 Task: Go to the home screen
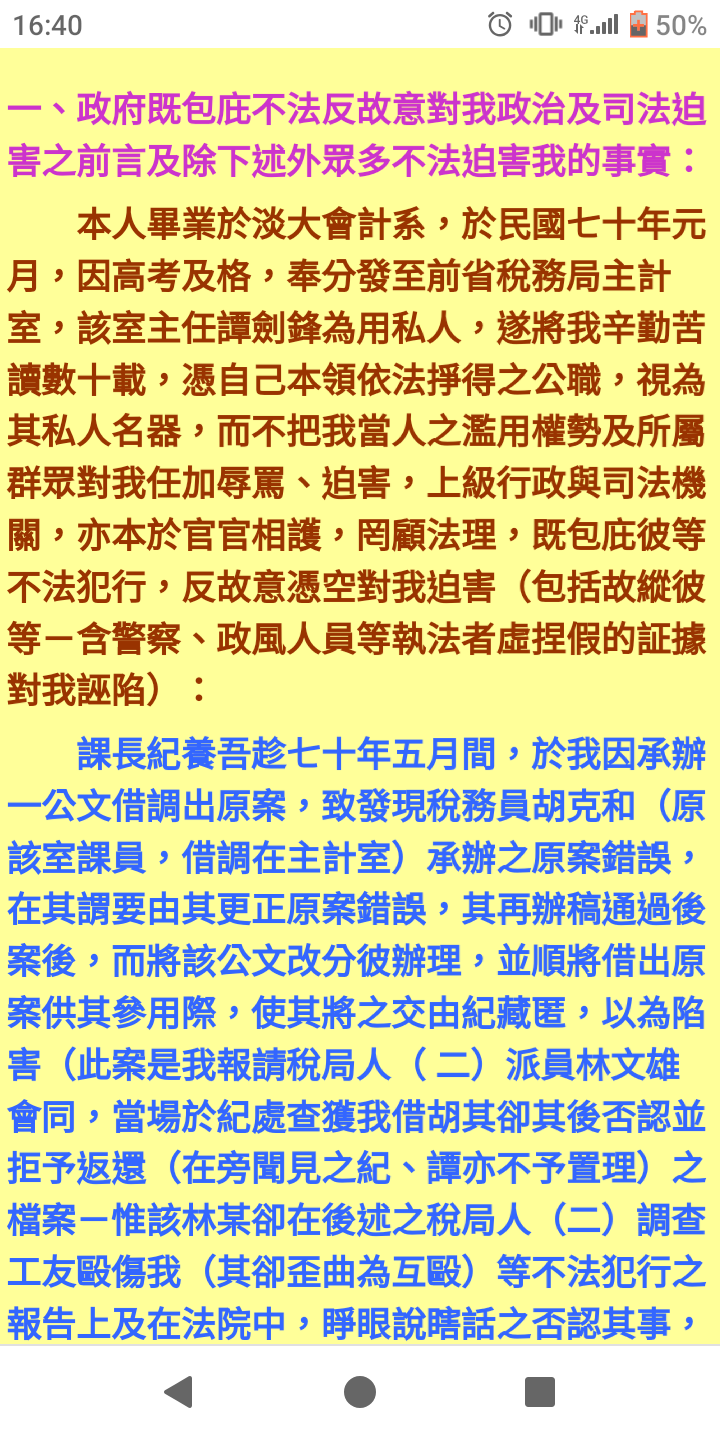click(360, 1392)
